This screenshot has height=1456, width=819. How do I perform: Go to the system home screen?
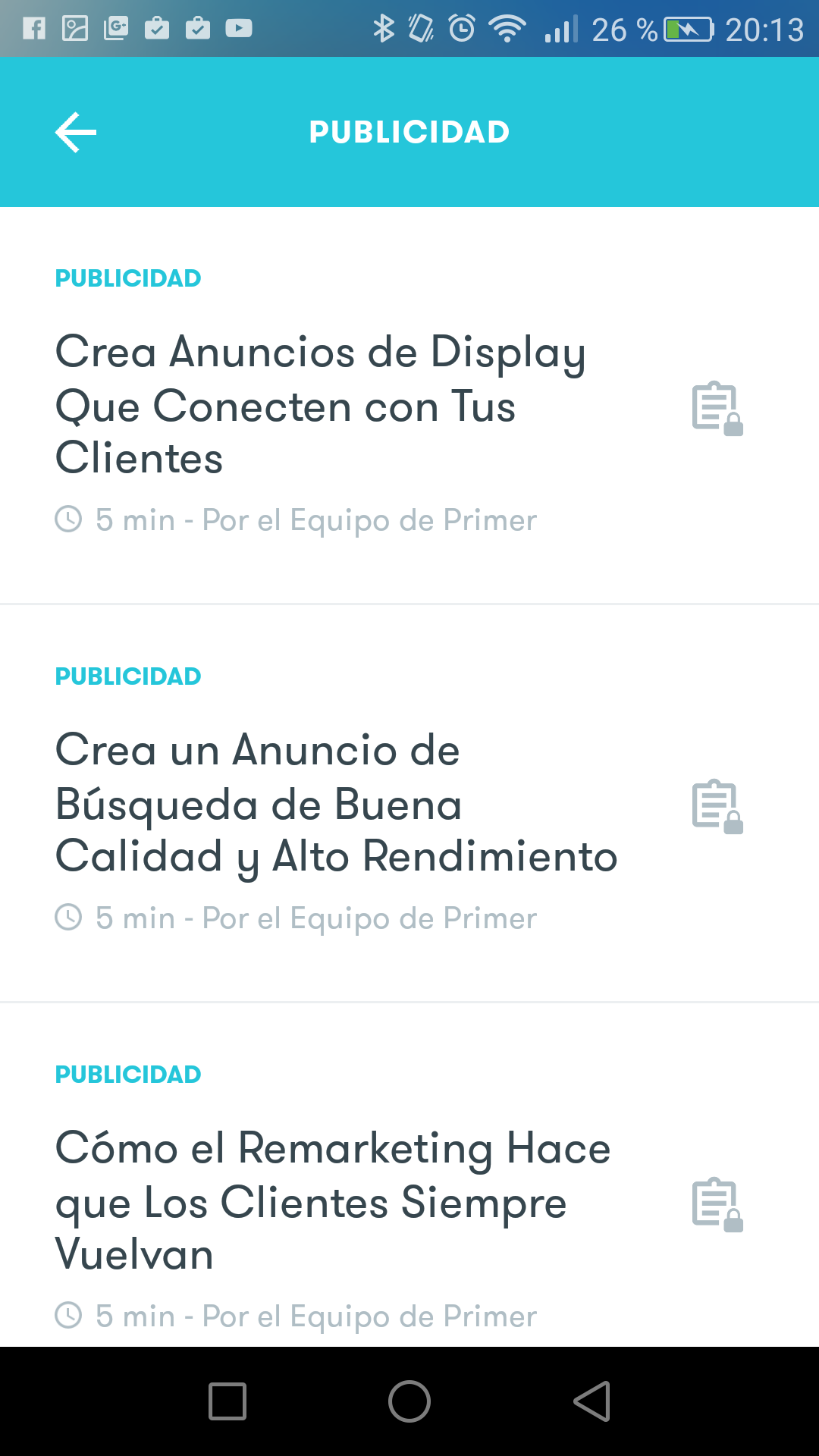click(x=409, y=1401)
